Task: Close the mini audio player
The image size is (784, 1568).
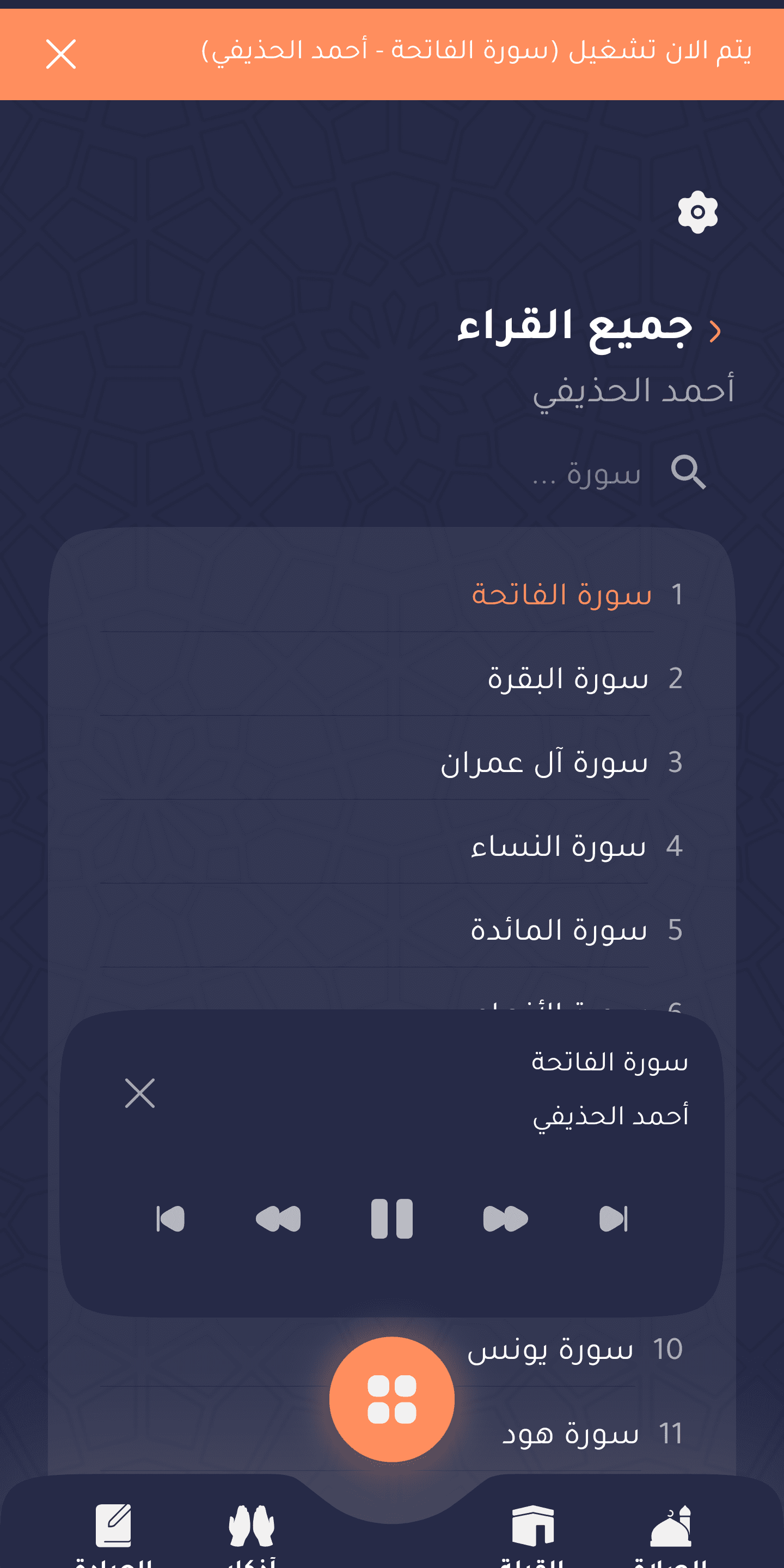Action: coord(140,1093)
